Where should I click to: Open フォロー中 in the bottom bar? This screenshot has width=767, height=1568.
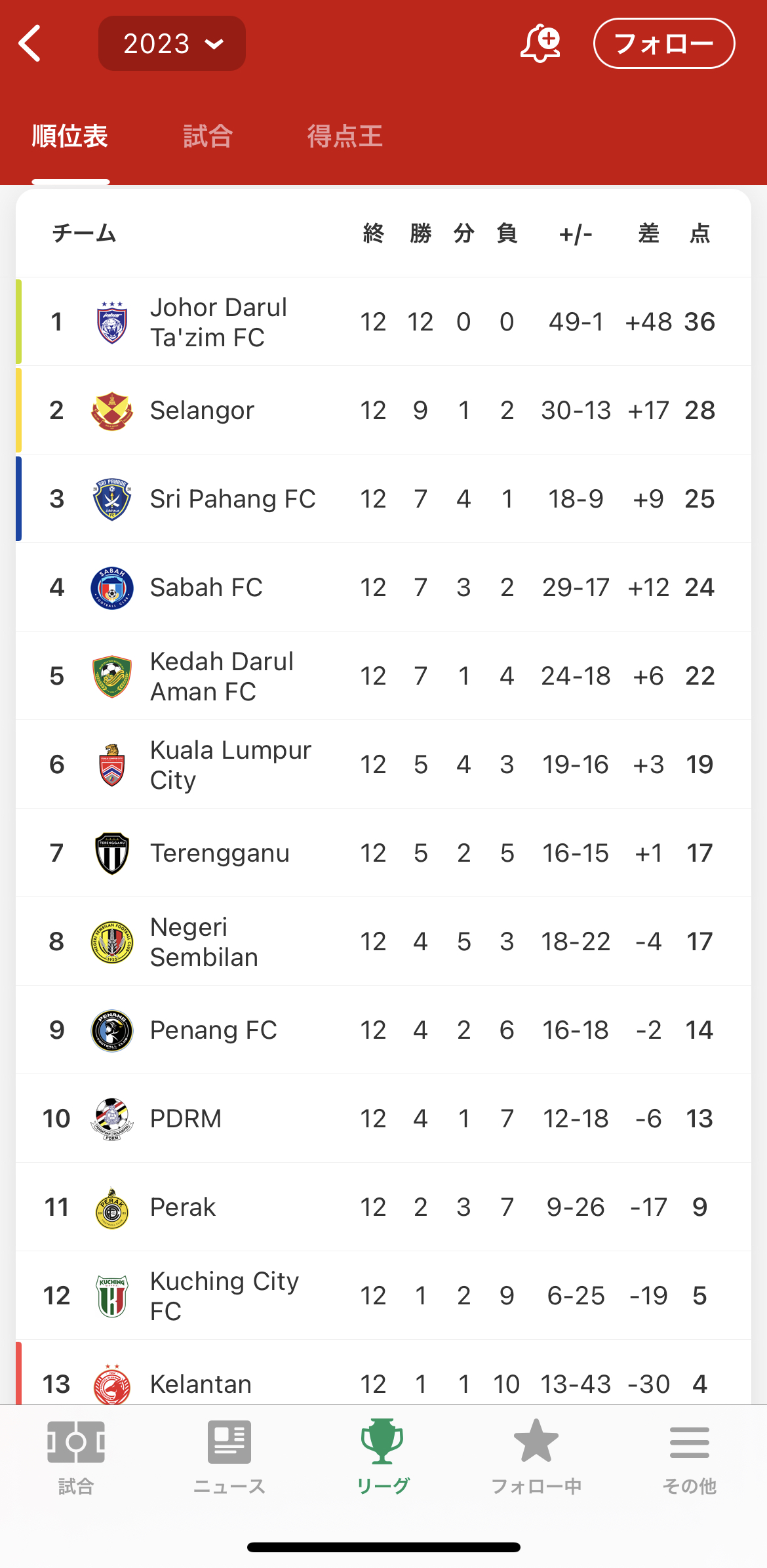click(x=536, y=1457)
